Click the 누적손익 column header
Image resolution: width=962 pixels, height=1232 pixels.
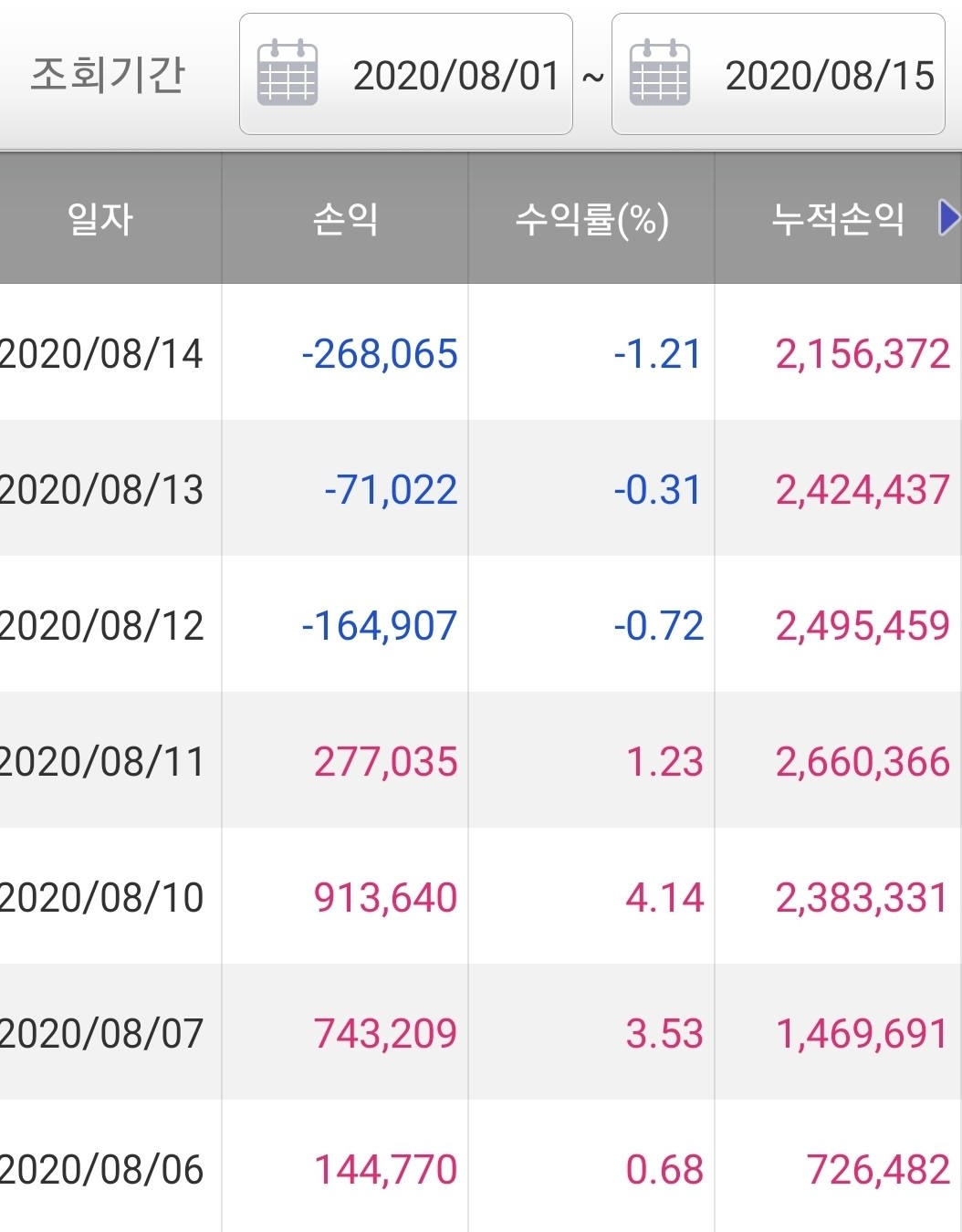842,219
